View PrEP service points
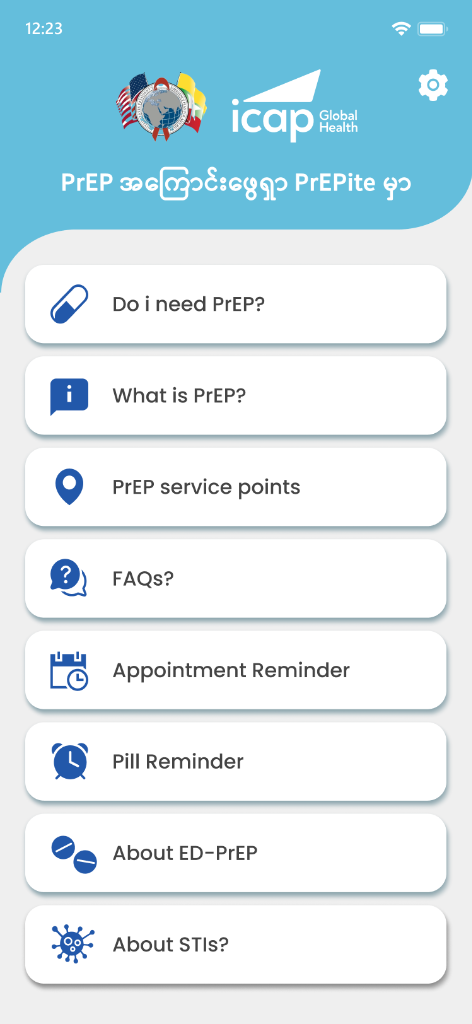This screenshot has width=472, height=1024. pos(236,487)
